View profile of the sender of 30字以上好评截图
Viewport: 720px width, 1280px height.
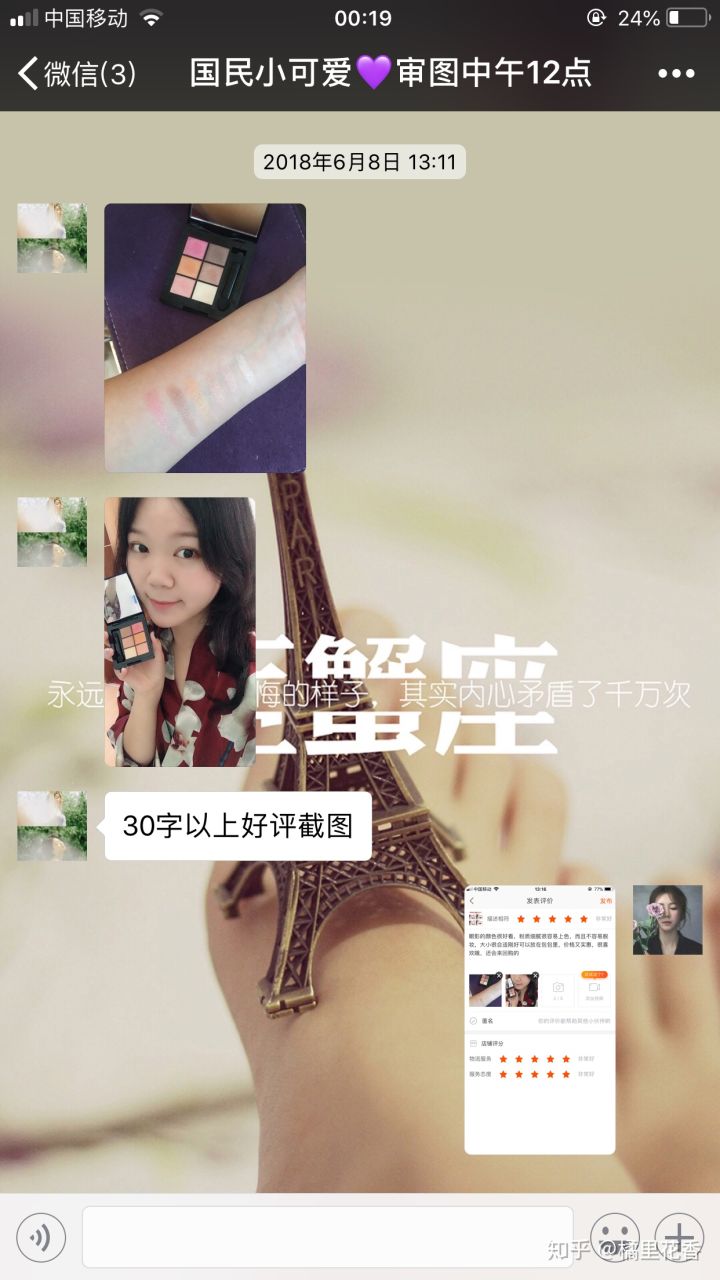pyautogui.click(x=52, y=826)
